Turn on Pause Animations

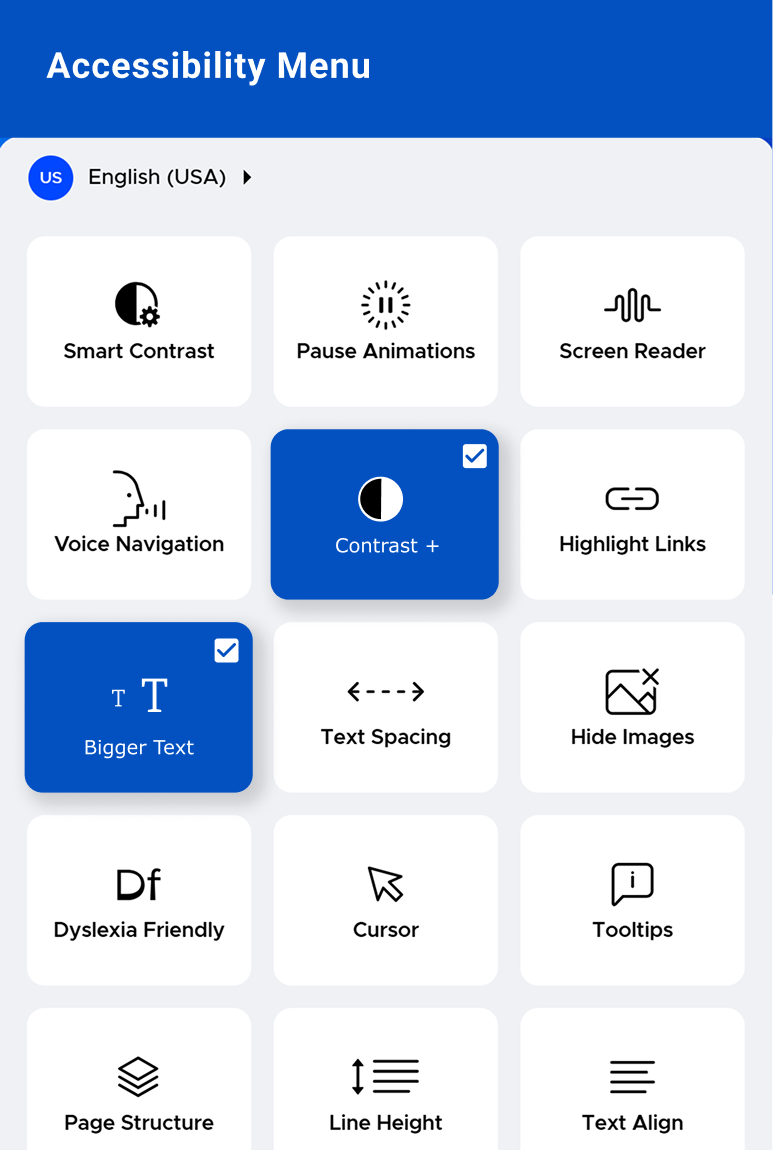tap(385, 322)
